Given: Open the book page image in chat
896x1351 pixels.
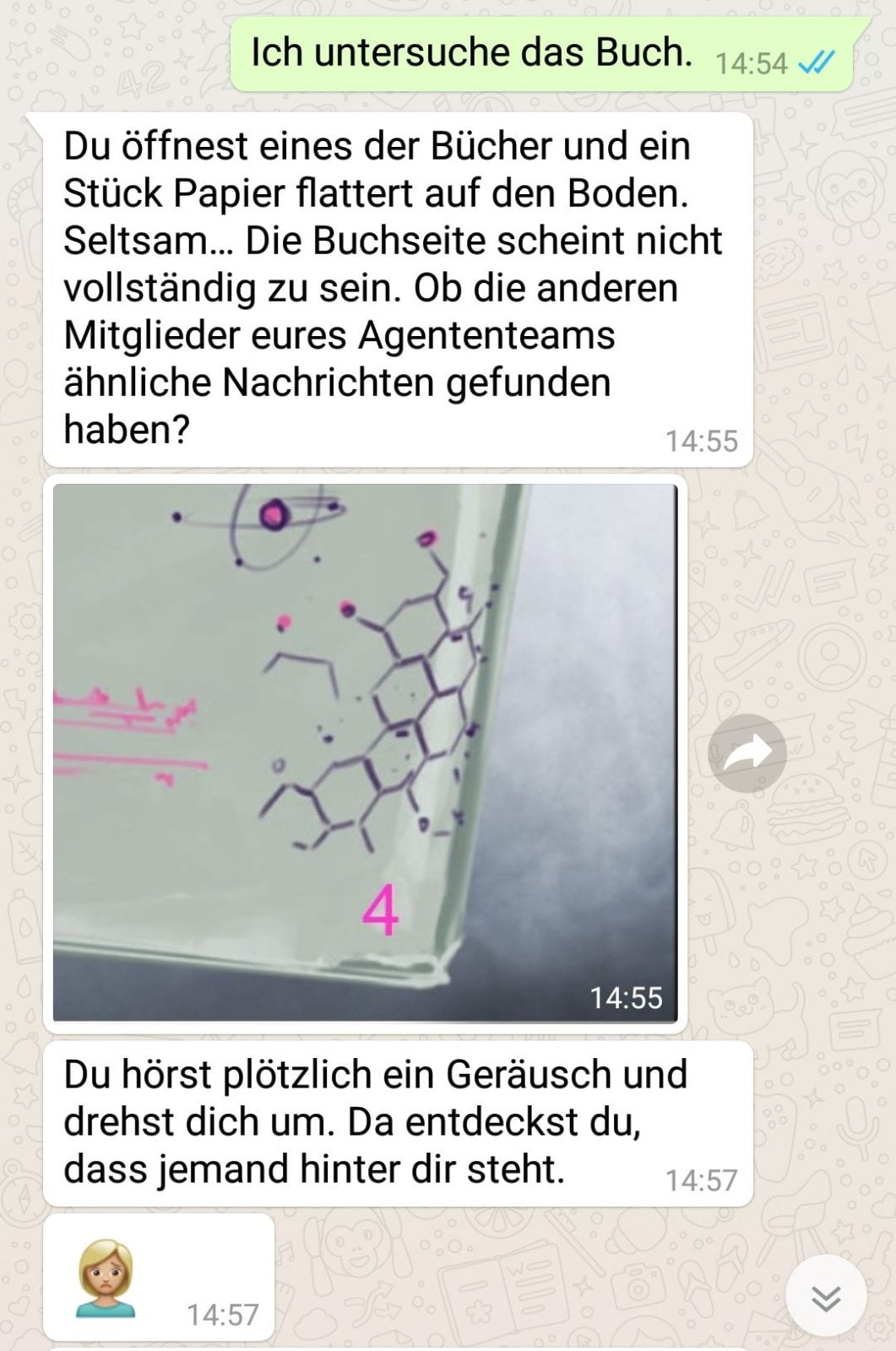Looking at the screenshot, I should pos(365,752).
